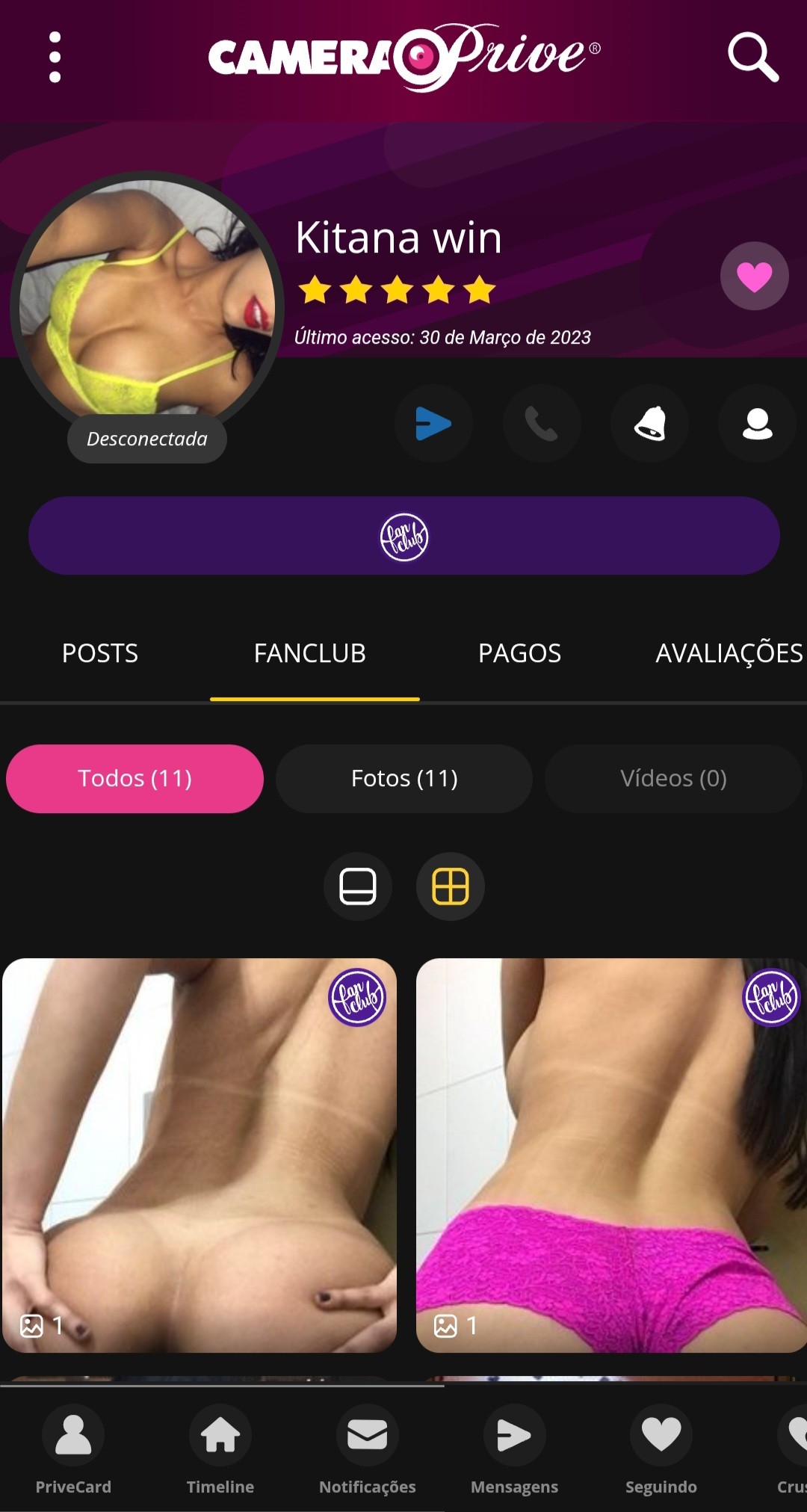Go to PriveCard in bottom navigation
The image size is (807, 1512).
pos(73,1449)
